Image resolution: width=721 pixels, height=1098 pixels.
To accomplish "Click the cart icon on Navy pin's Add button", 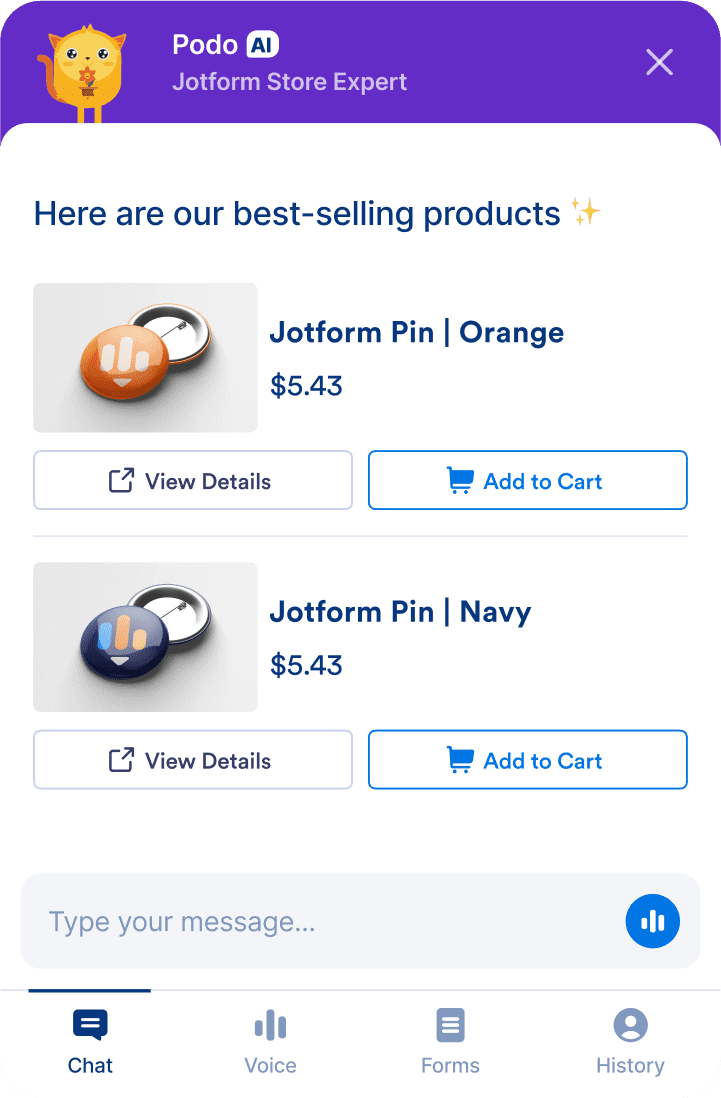I will tap(461, 759).
